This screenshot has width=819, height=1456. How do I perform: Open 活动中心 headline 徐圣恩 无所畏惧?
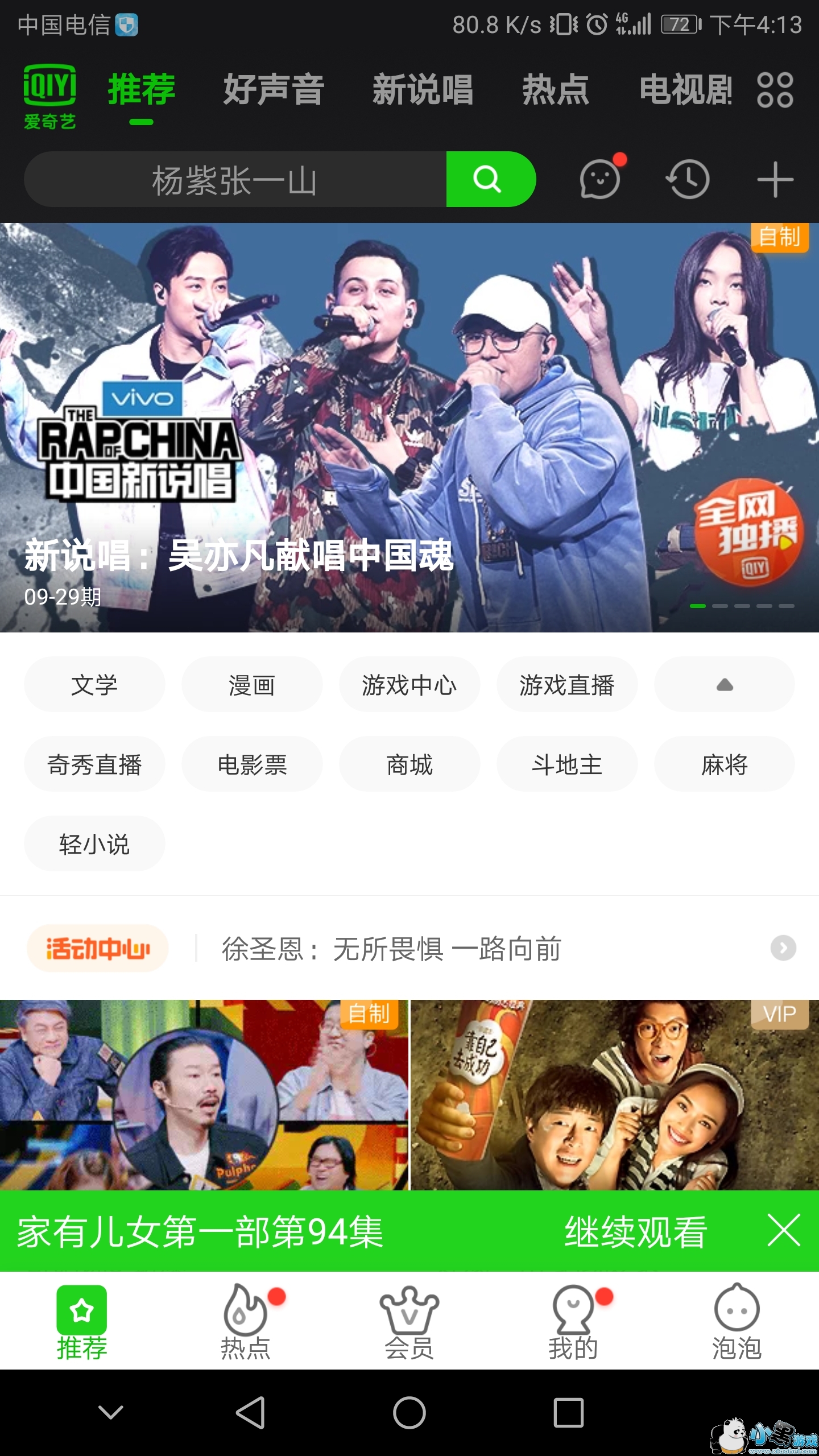391,949
